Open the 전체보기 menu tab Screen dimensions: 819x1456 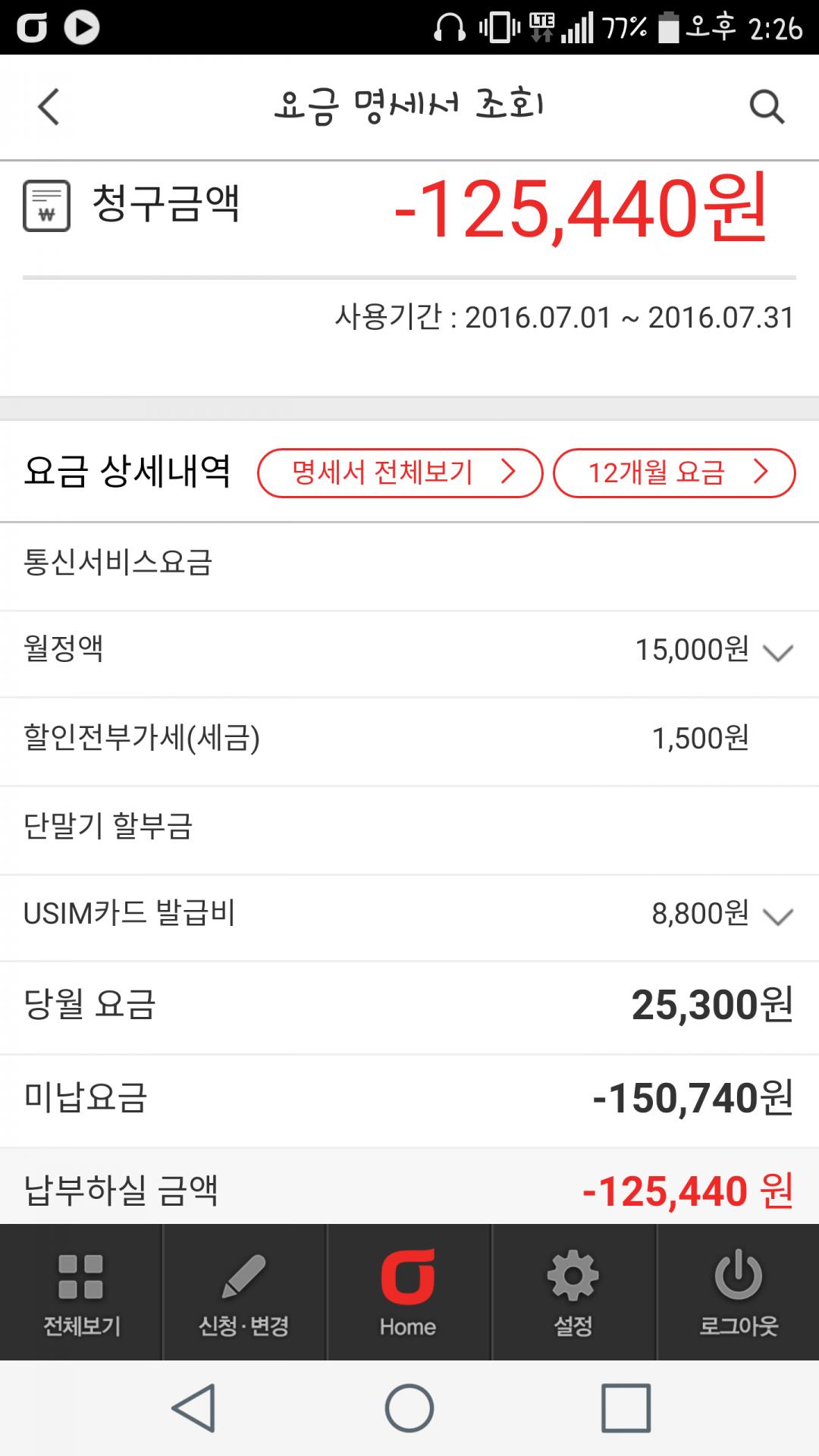81,1292
